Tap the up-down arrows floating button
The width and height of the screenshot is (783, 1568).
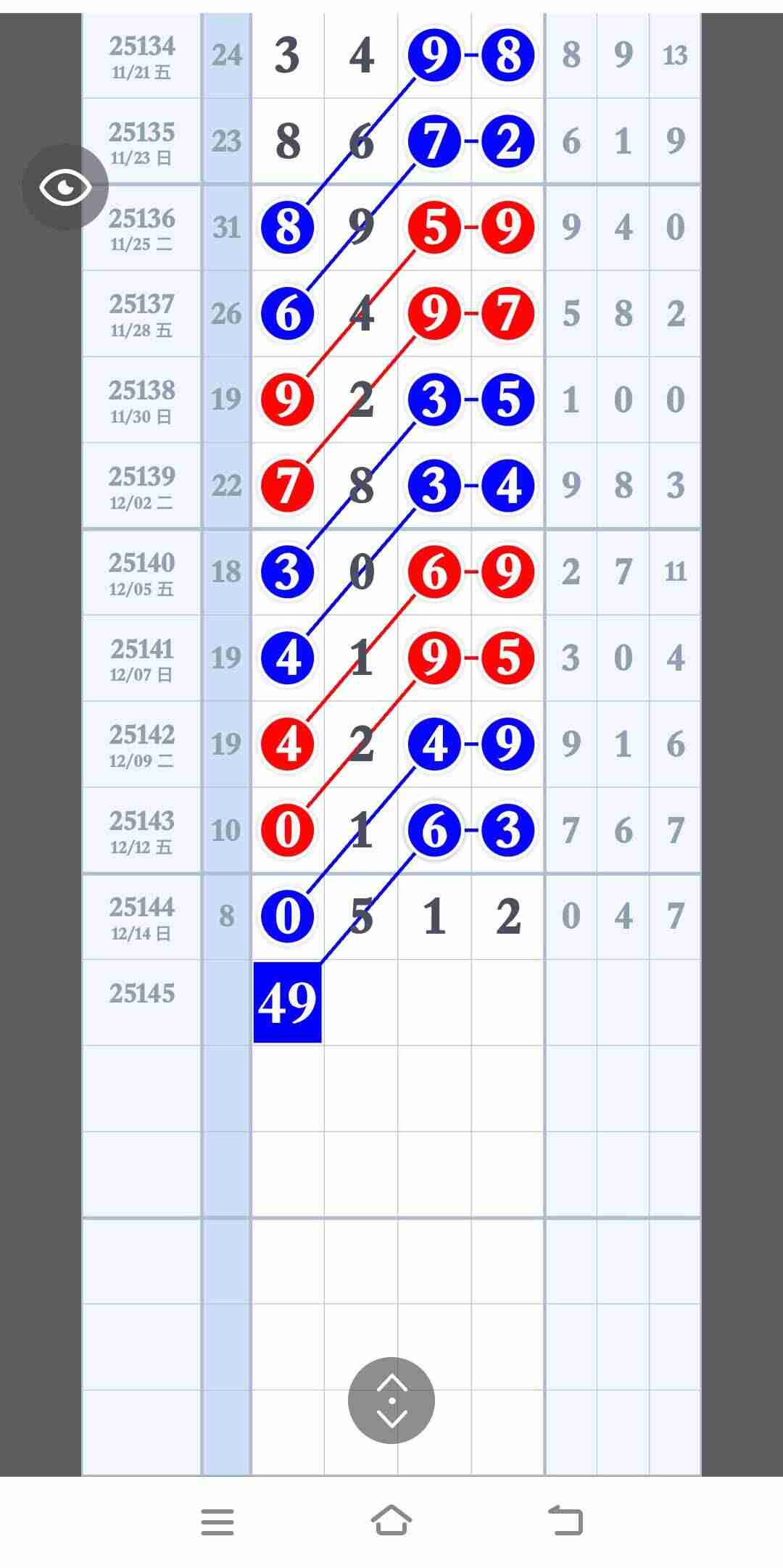pos(391,1400)
